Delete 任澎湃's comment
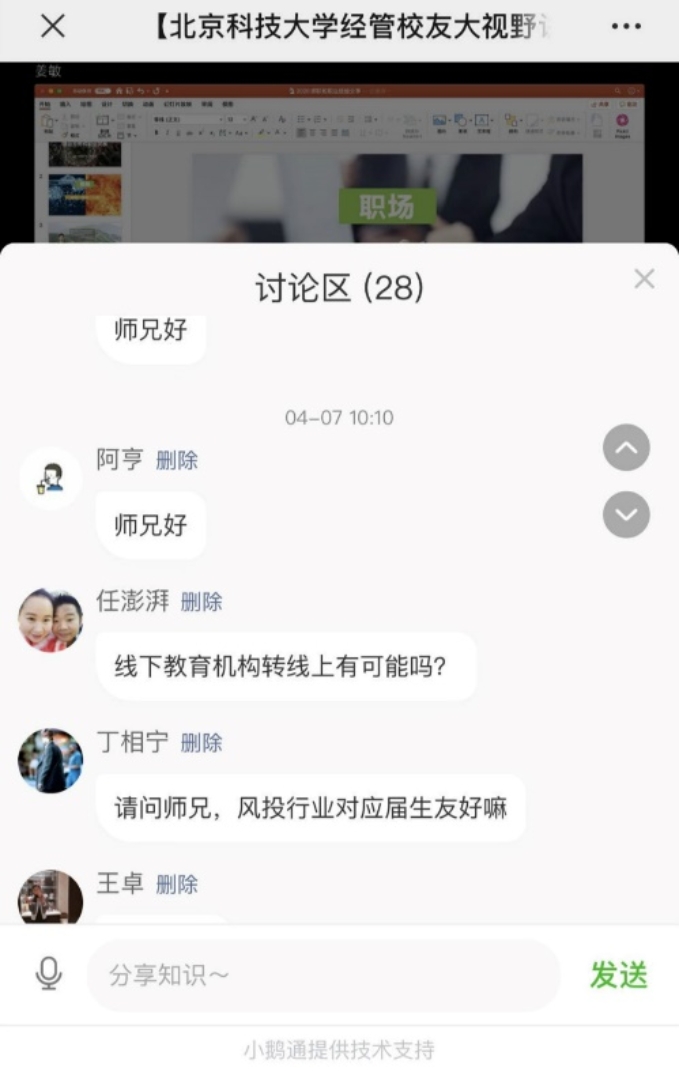 [201, 602]
